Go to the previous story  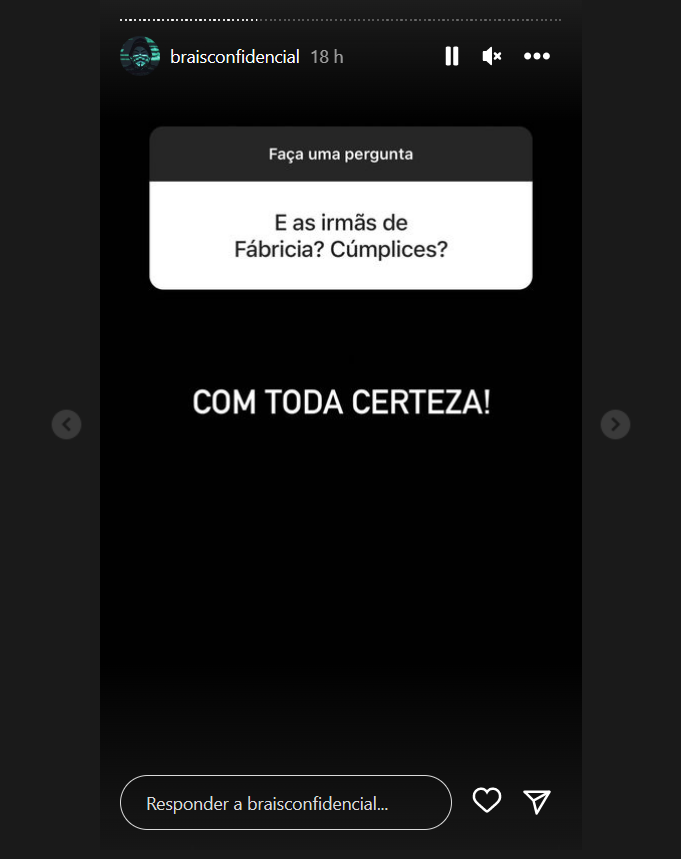pos(66,425)
